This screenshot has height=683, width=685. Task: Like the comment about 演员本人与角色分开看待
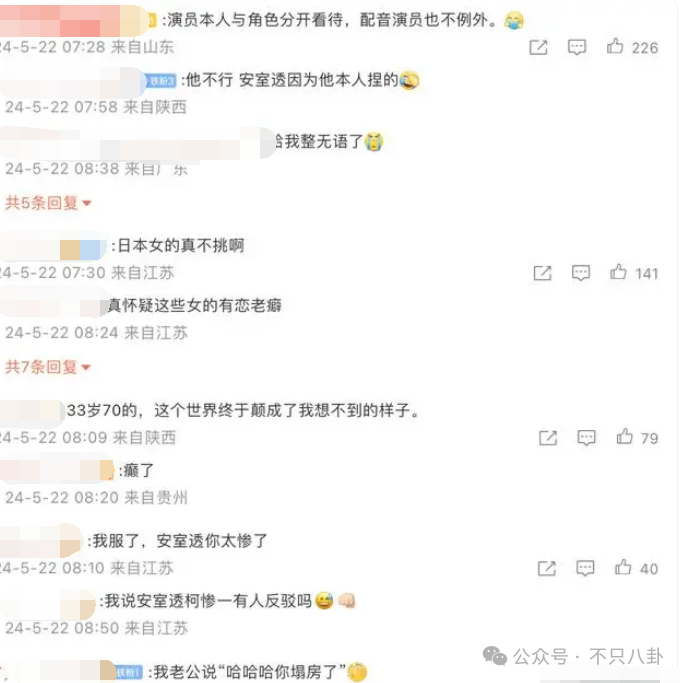[x=615, y=46]
